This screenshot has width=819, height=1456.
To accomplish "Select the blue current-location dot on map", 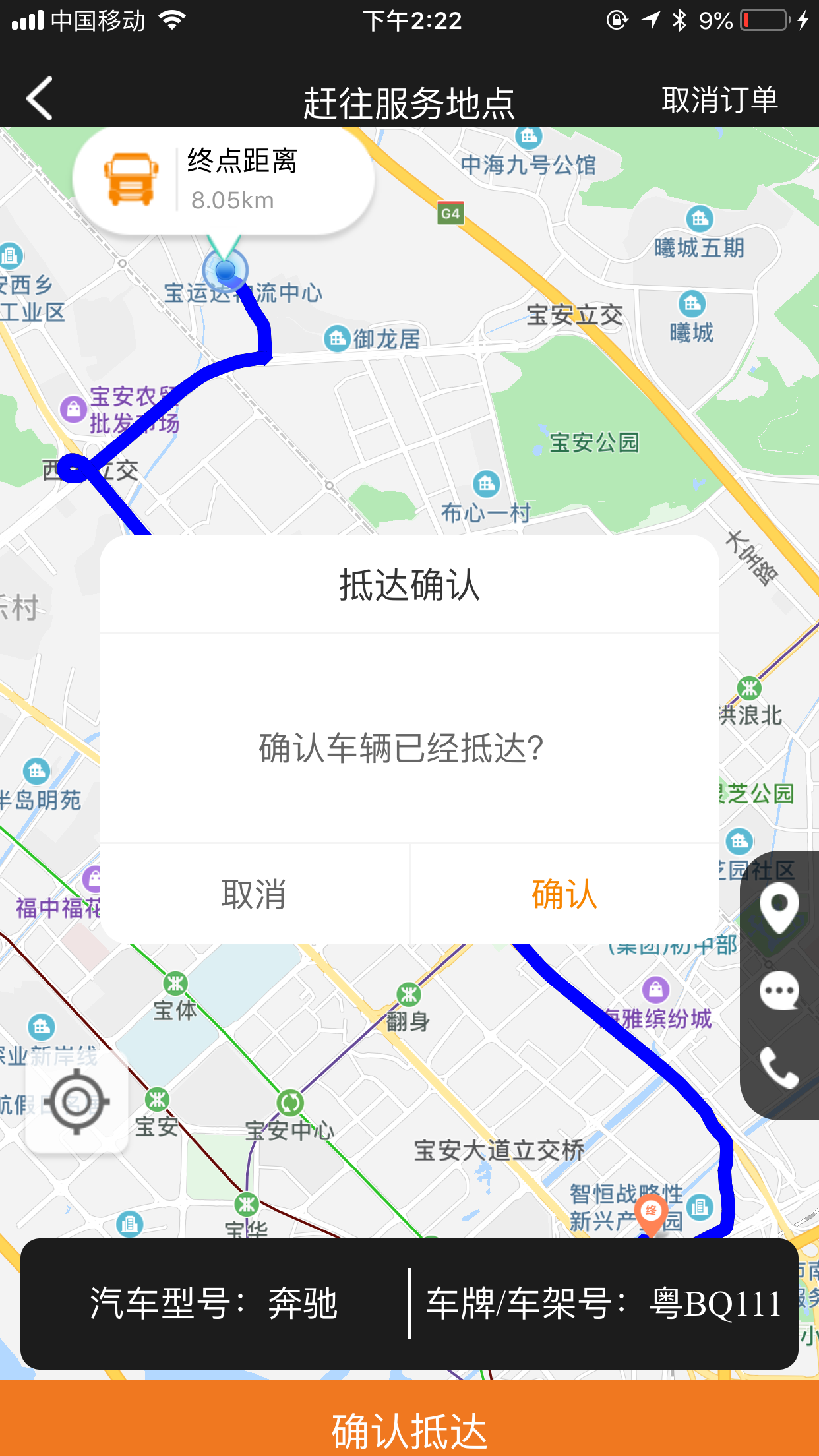I will [x=227, y=270].
